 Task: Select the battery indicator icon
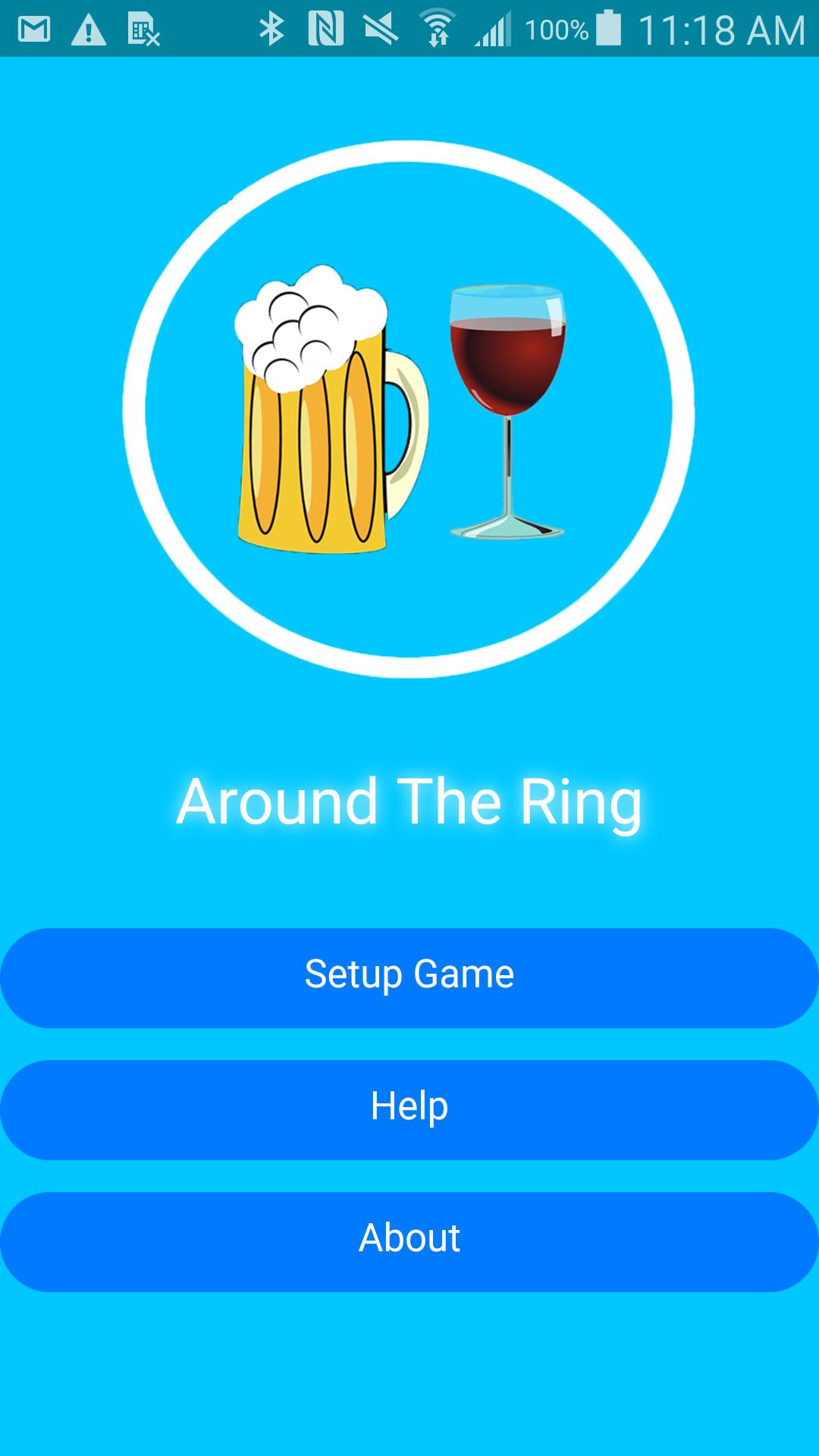tap(607, 29)
